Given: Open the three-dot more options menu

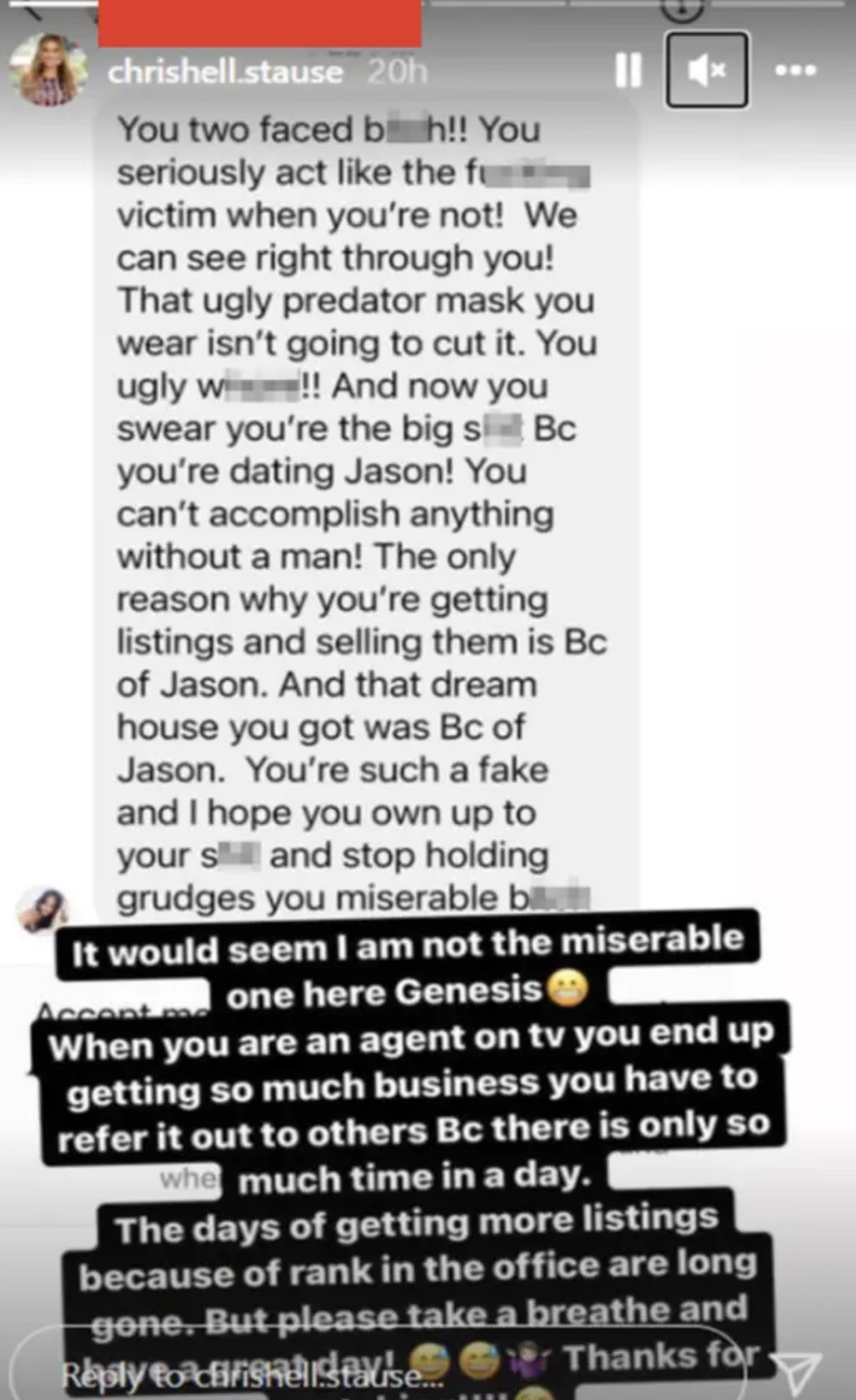Looking at the screenshot, I should tap(796, 70).
